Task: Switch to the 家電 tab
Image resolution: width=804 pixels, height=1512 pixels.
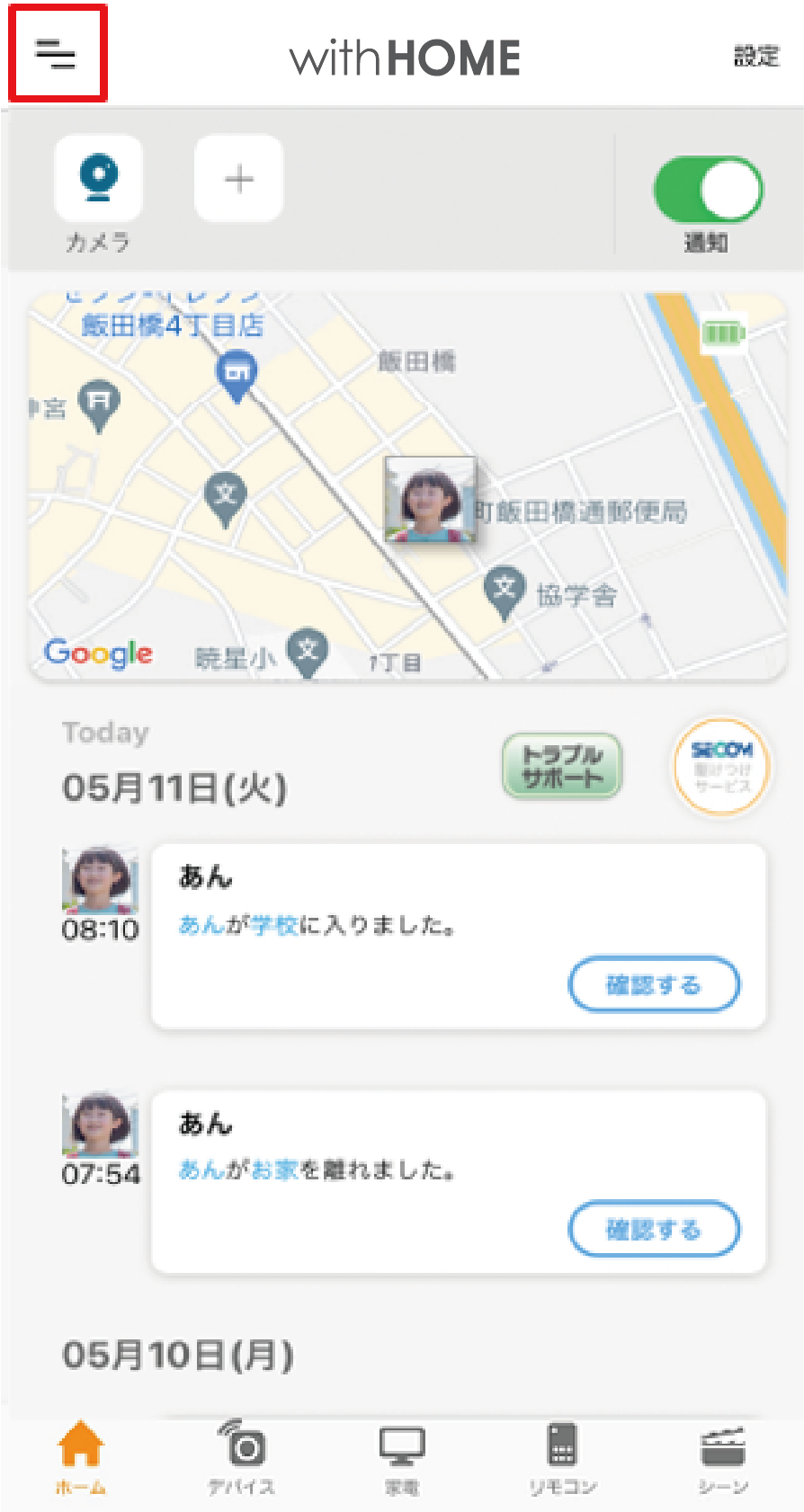Action: 401,1456
